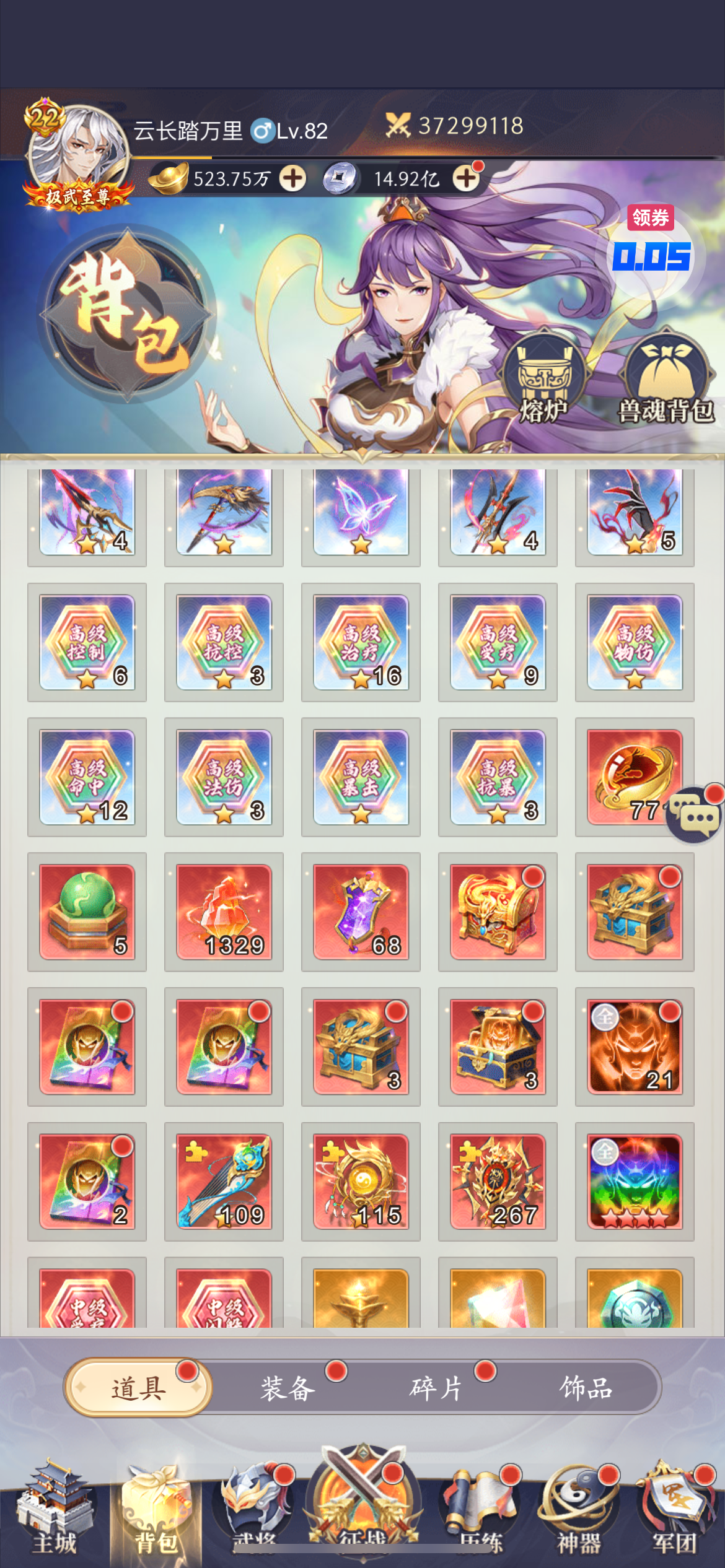
Task: Select the 高级命中 item with 12
Action: (87, 777)
